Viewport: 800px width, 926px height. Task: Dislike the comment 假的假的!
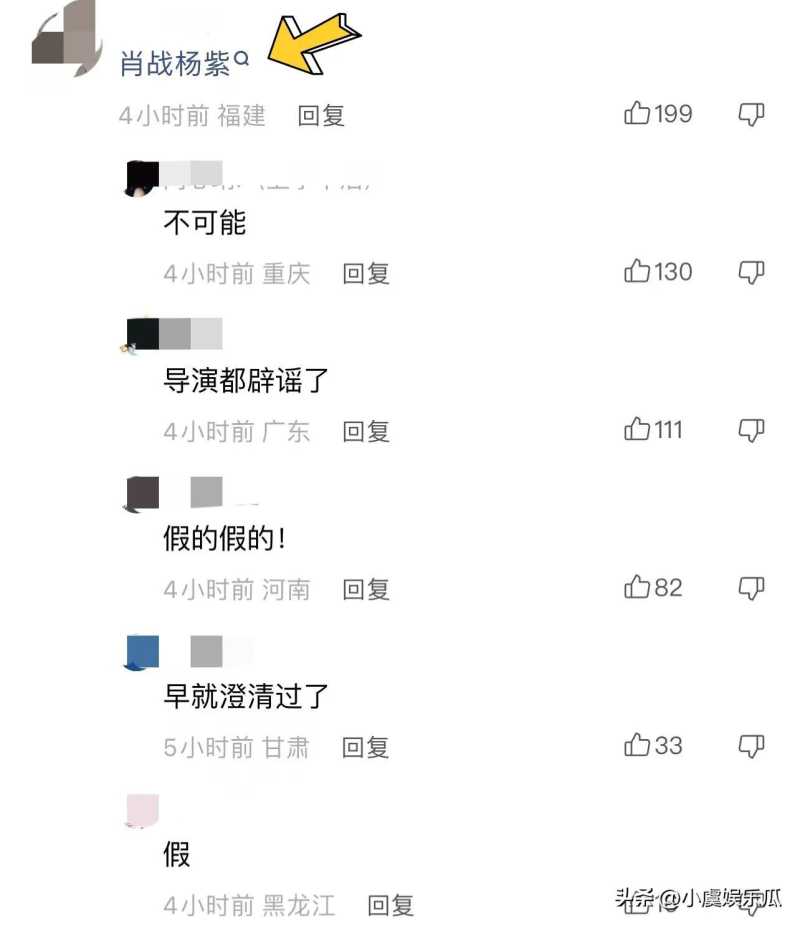(751, 588)
